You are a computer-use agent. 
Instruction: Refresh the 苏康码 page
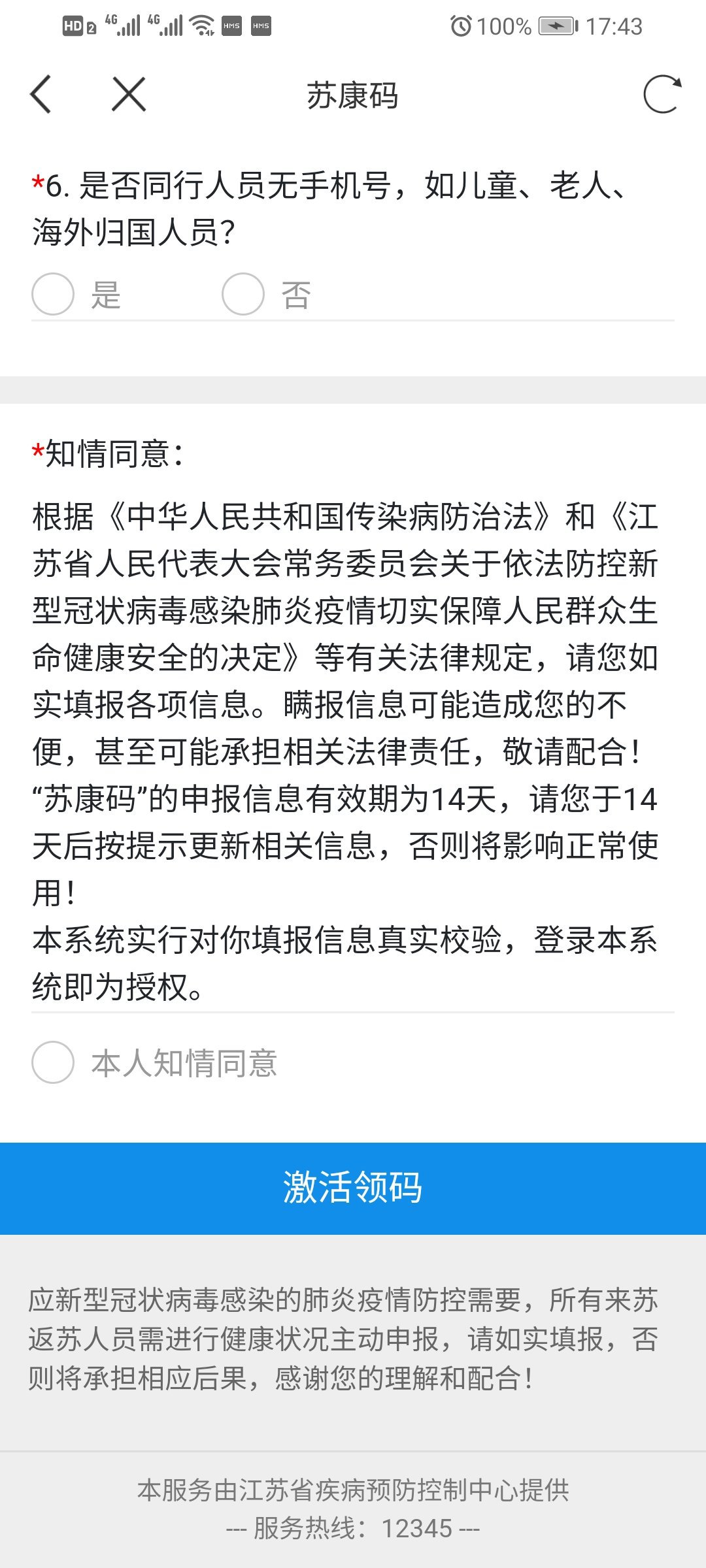(662, 95)
